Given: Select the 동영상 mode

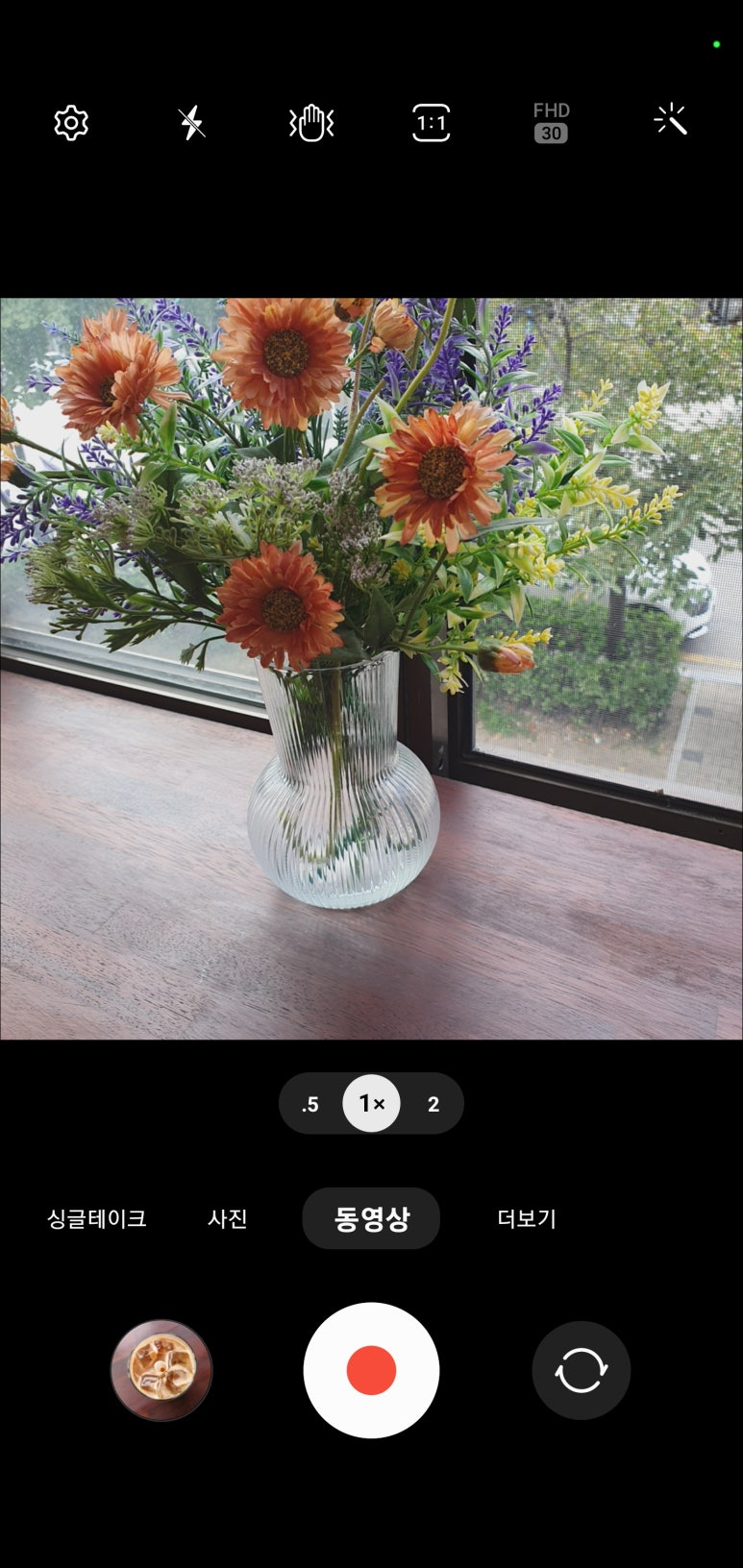Looking at the screenshot, I should [371, 1218].
